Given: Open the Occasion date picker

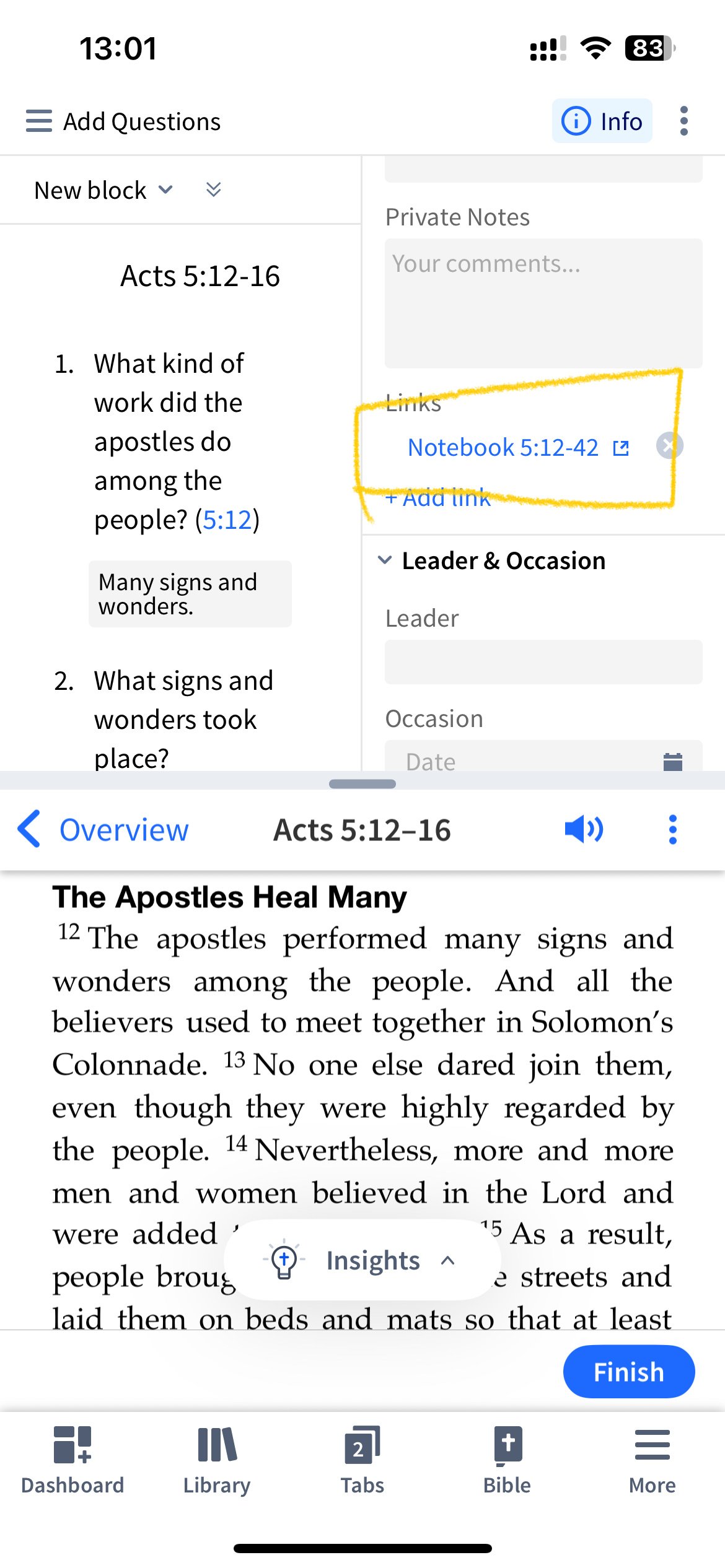Looking at the screenshot, I should [672, 762].
